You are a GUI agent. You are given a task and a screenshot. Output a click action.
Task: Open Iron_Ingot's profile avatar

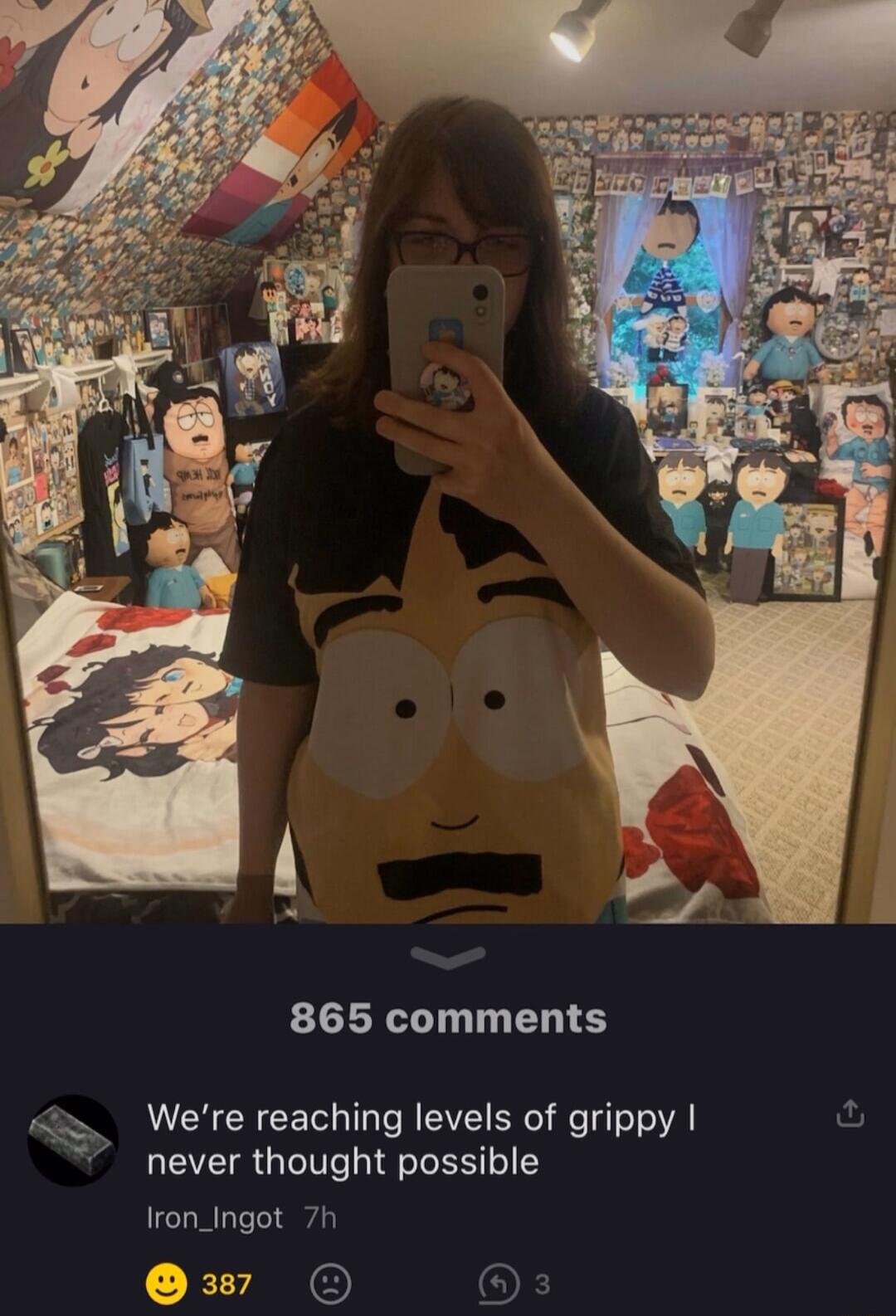click(73, 1139)
